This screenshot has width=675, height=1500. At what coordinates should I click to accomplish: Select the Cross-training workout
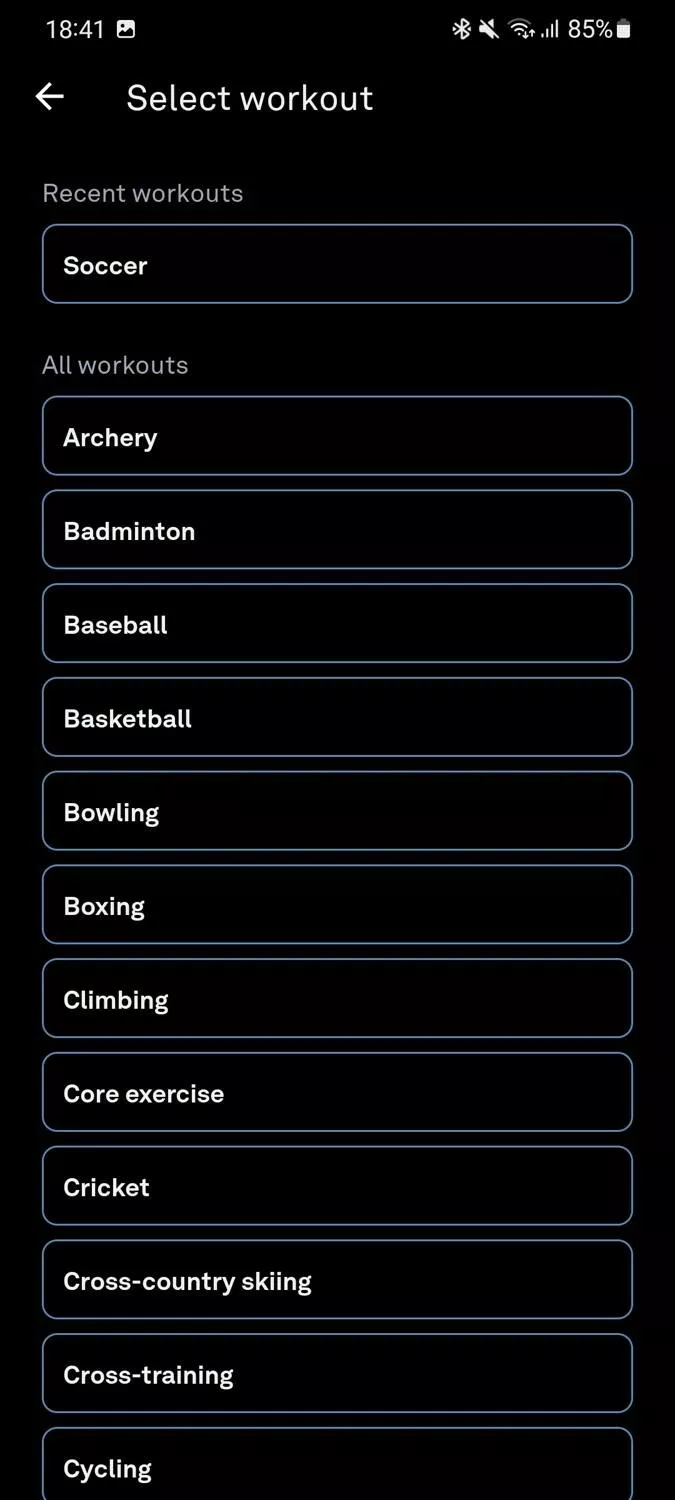(337, 1374)
